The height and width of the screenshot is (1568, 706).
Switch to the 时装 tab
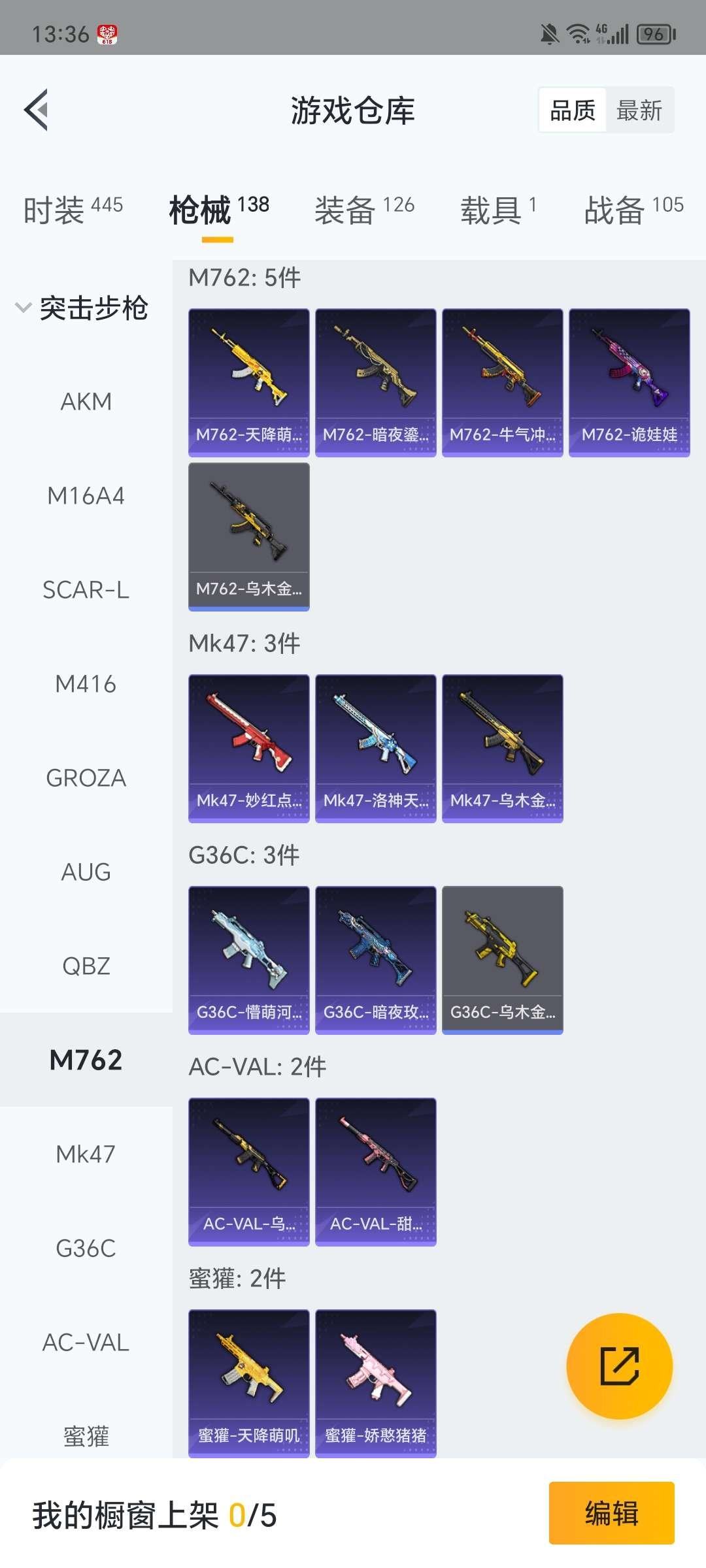point(73,210)
